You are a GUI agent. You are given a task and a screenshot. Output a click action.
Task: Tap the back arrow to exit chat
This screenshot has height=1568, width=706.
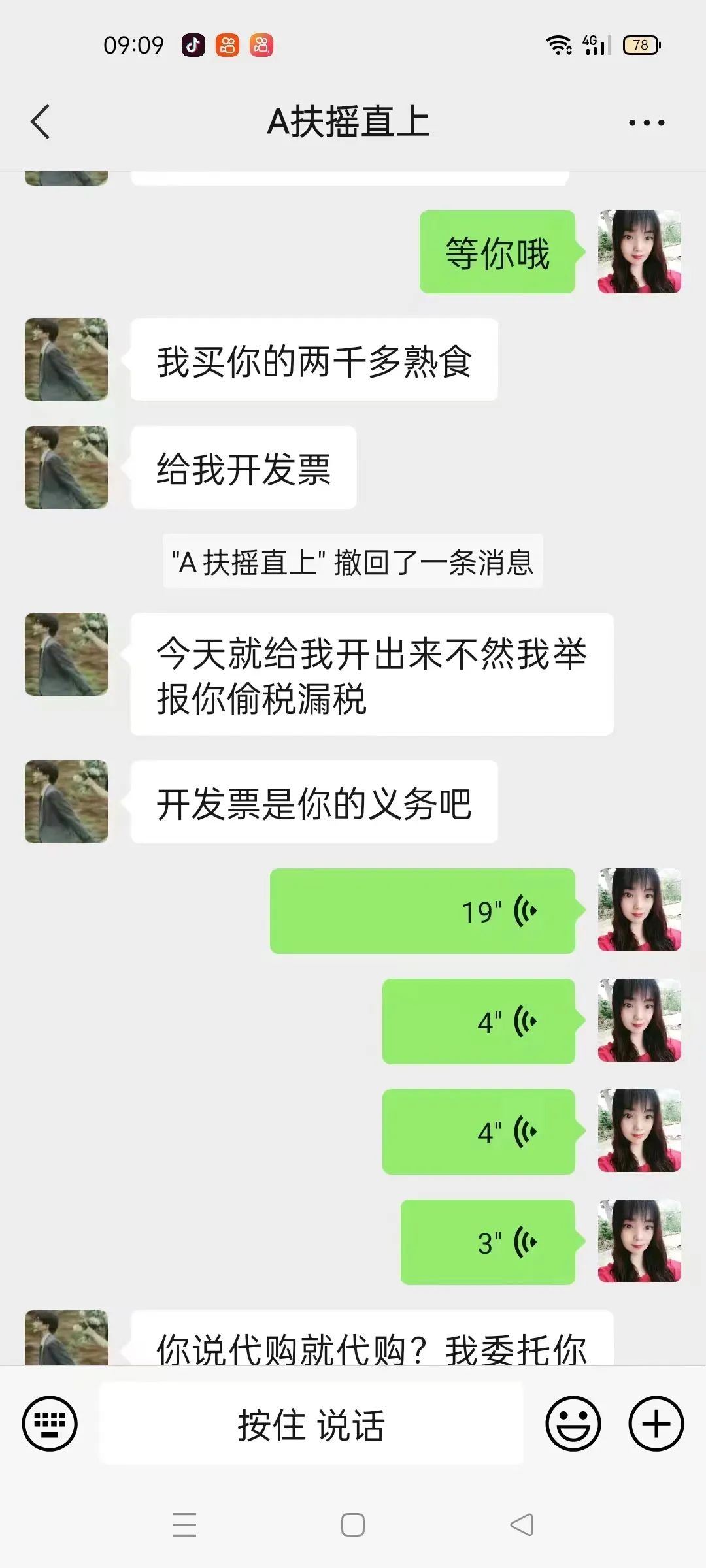click(41, 122)
